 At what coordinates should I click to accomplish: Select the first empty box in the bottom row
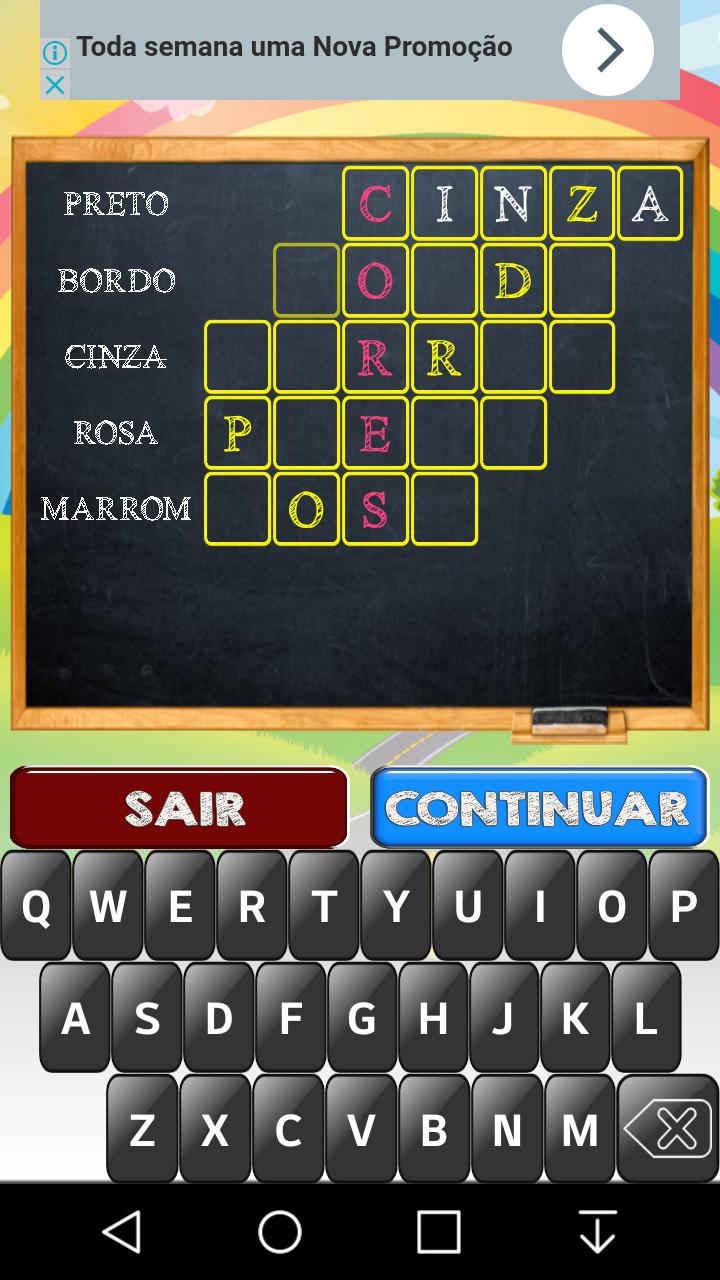[237, 509]
